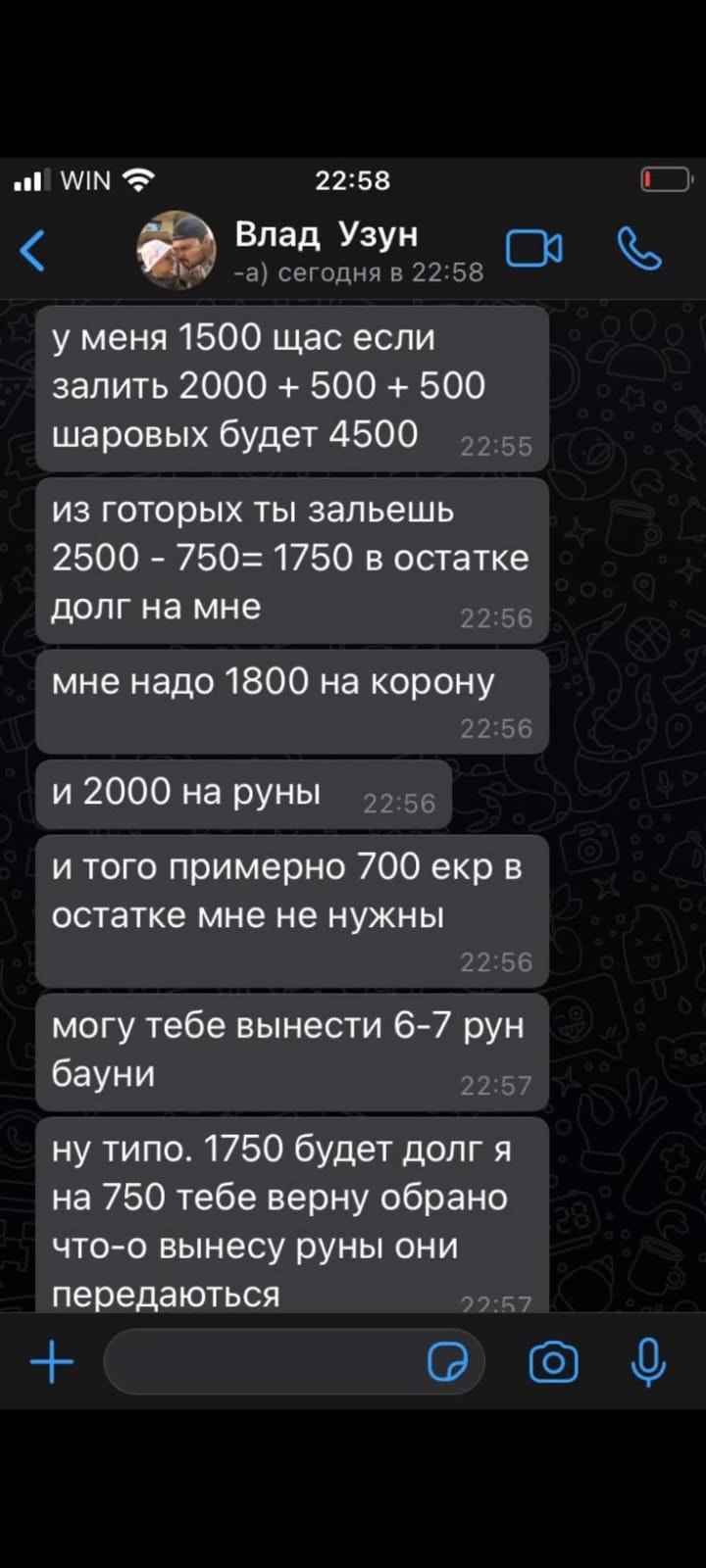
Task: Open contact info for Влад Узун
Action: click(x=358, y=251)
